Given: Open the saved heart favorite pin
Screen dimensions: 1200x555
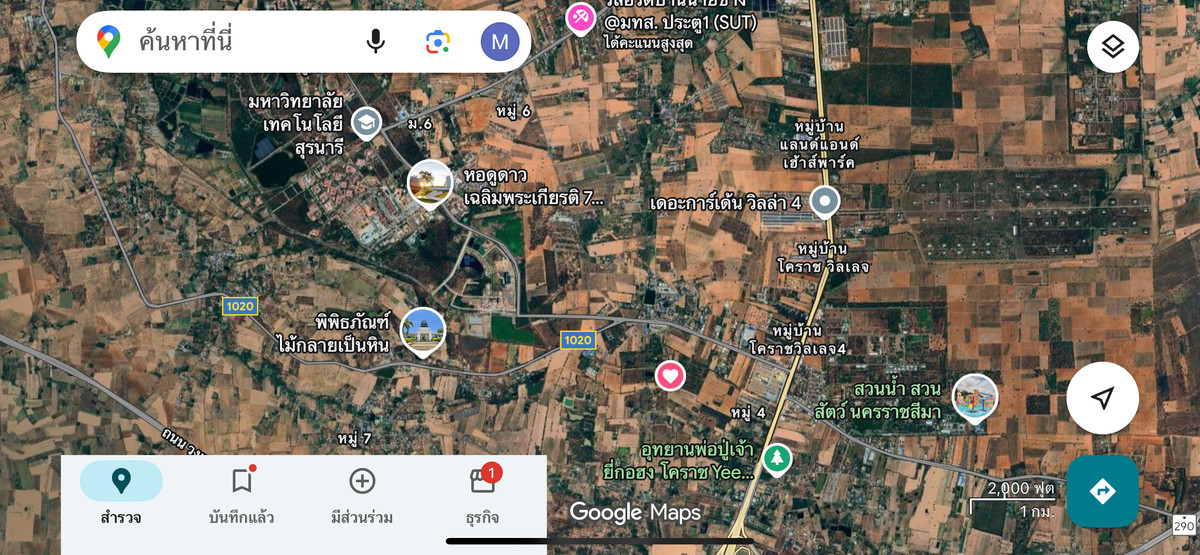Looking at the screenshot, I should click(x=670, y=376).
